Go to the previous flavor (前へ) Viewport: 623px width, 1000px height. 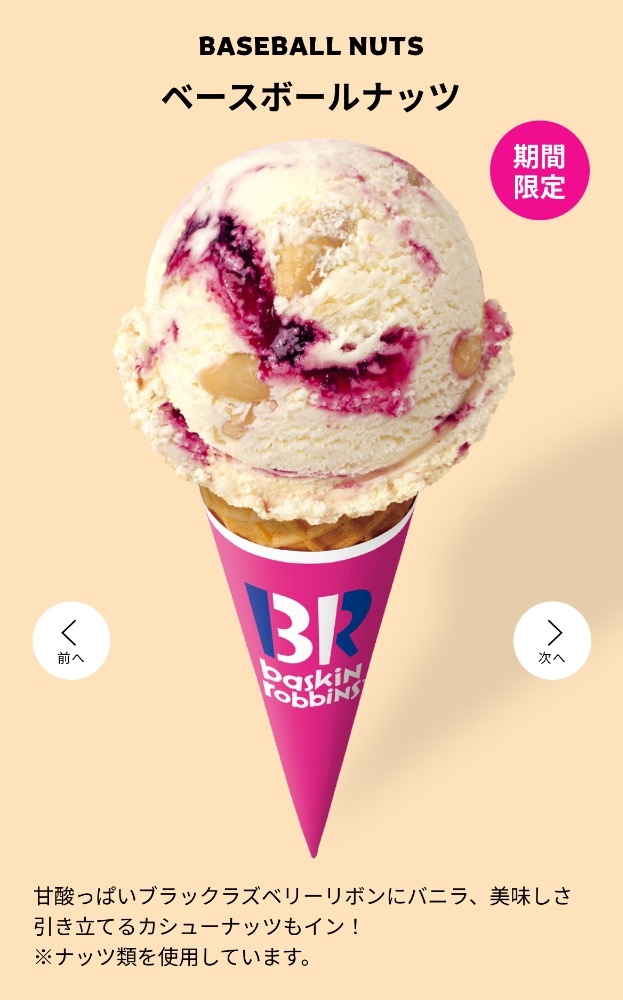pyautogui.click(x=70, y=640)
